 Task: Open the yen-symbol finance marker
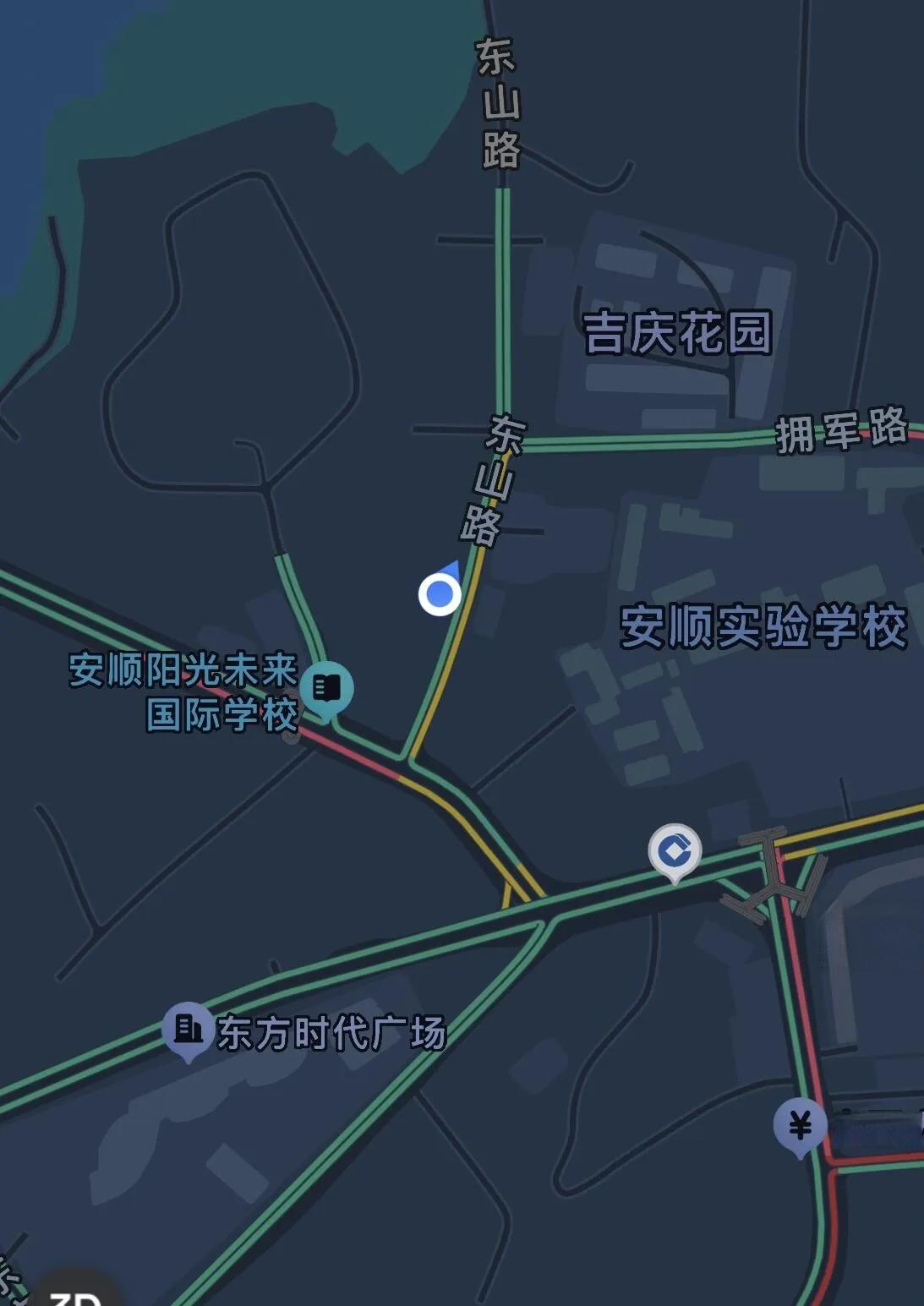(x=800, y=1125)
